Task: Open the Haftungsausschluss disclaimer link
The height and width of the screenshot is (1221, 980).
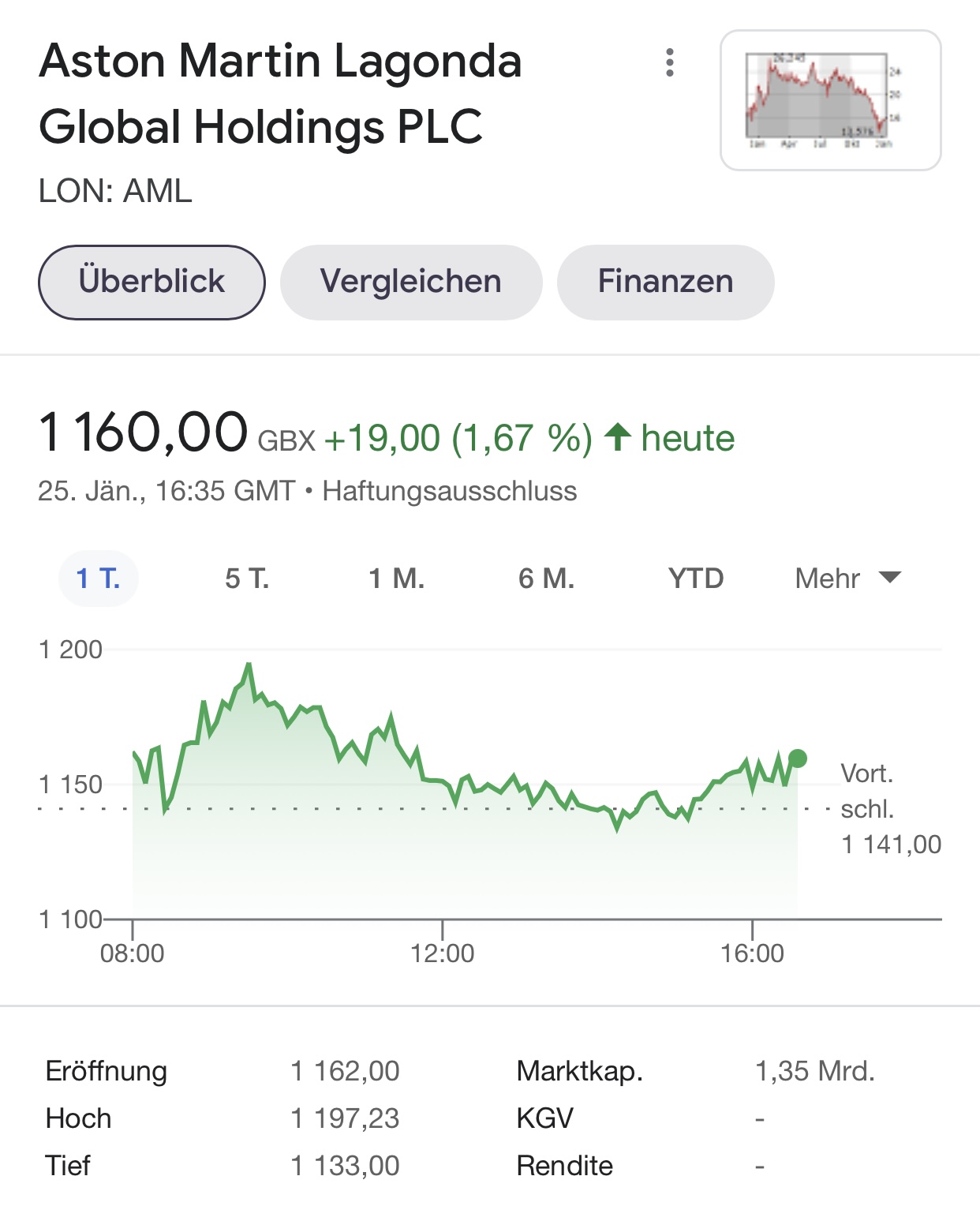Action: tap(450, 491)
